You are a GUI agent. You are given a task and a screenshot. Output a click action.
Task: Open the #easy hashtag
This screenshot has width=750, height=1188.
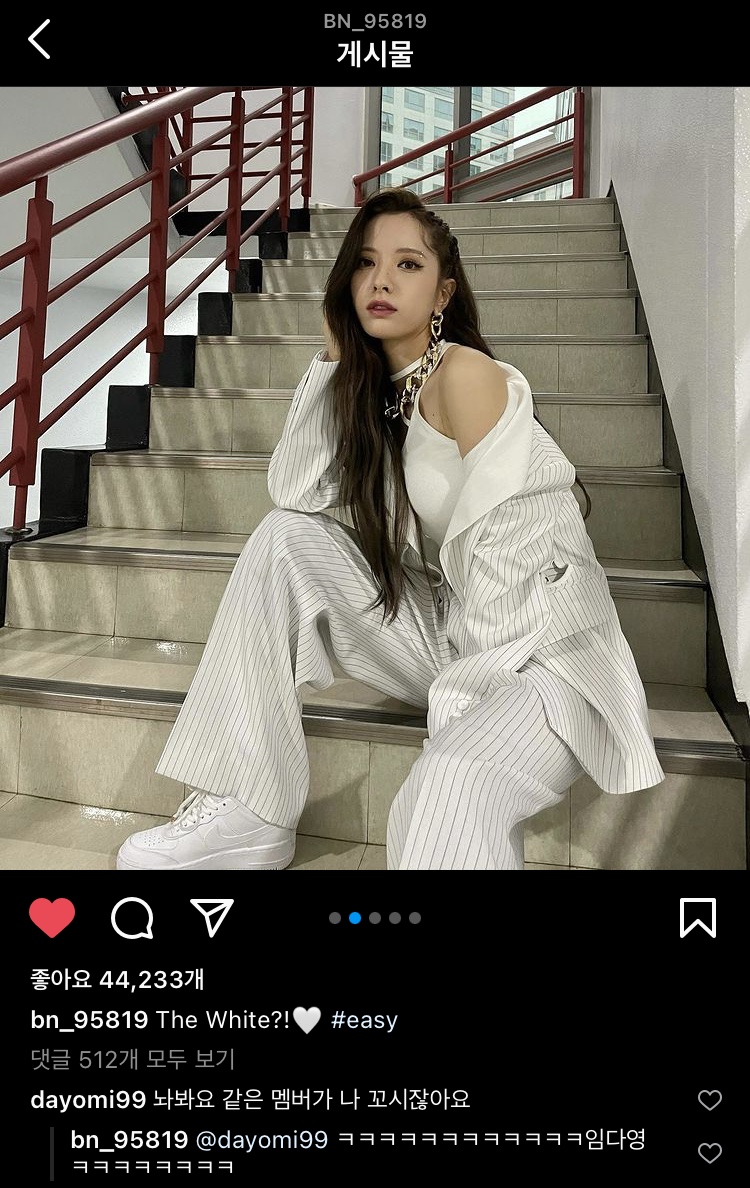[364, 1020]
